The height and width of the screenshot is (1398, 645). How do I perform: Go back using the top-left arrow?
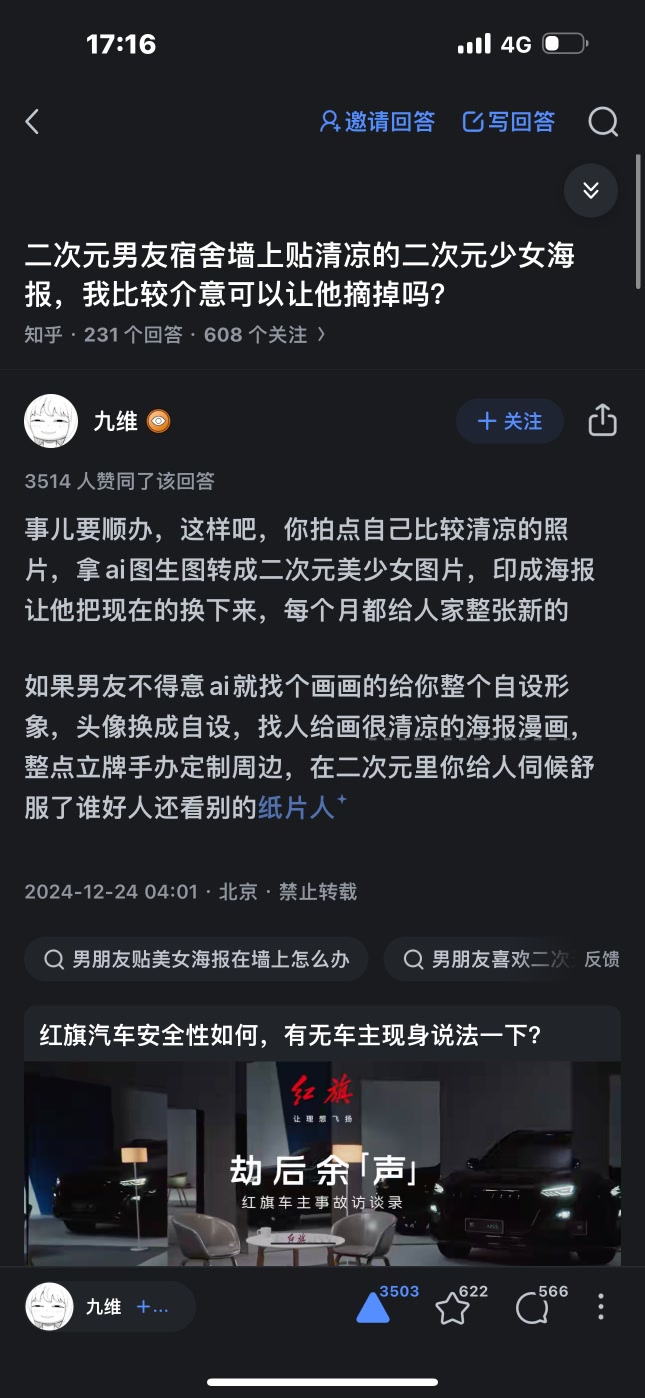click(x=32, y=122)
